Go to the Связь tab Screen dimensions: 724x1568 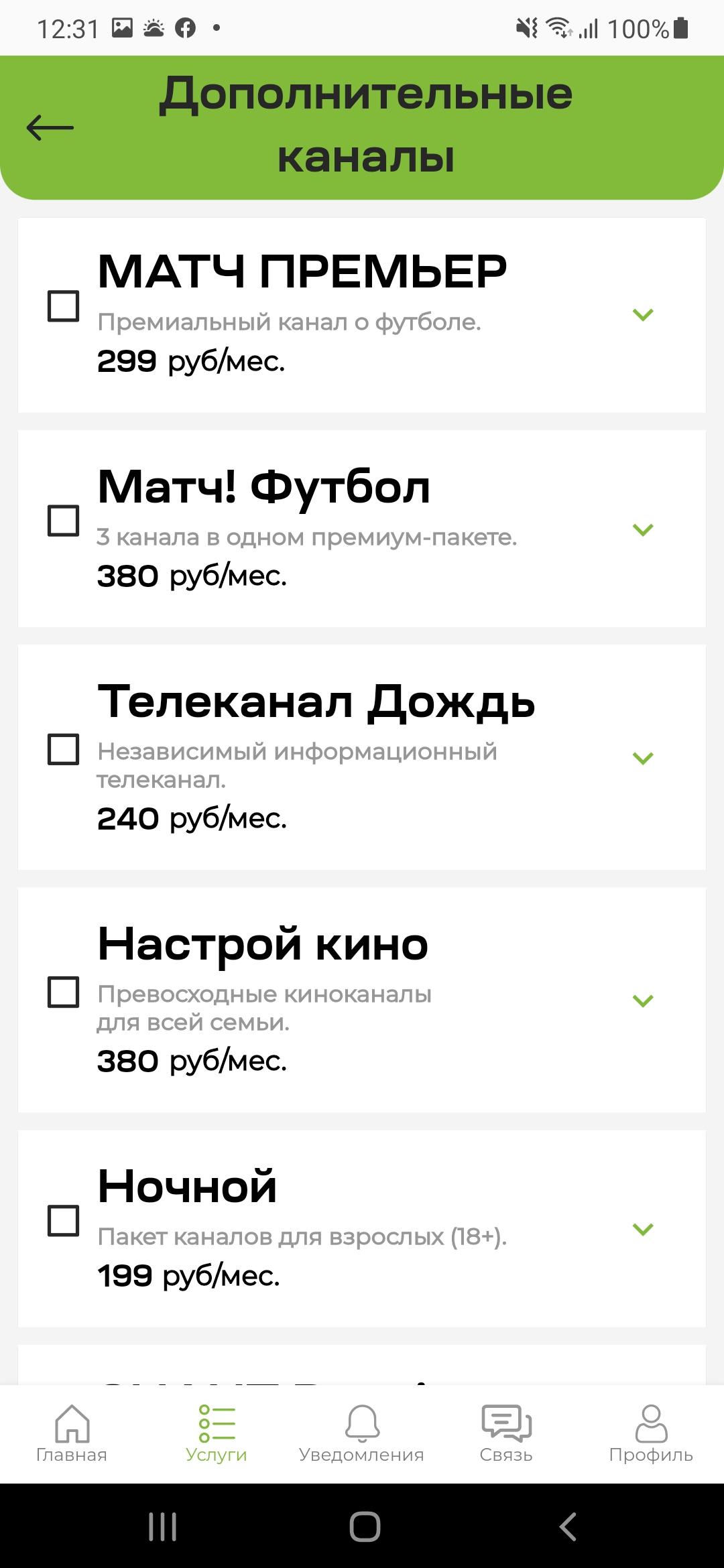[x=506, y=1433]
